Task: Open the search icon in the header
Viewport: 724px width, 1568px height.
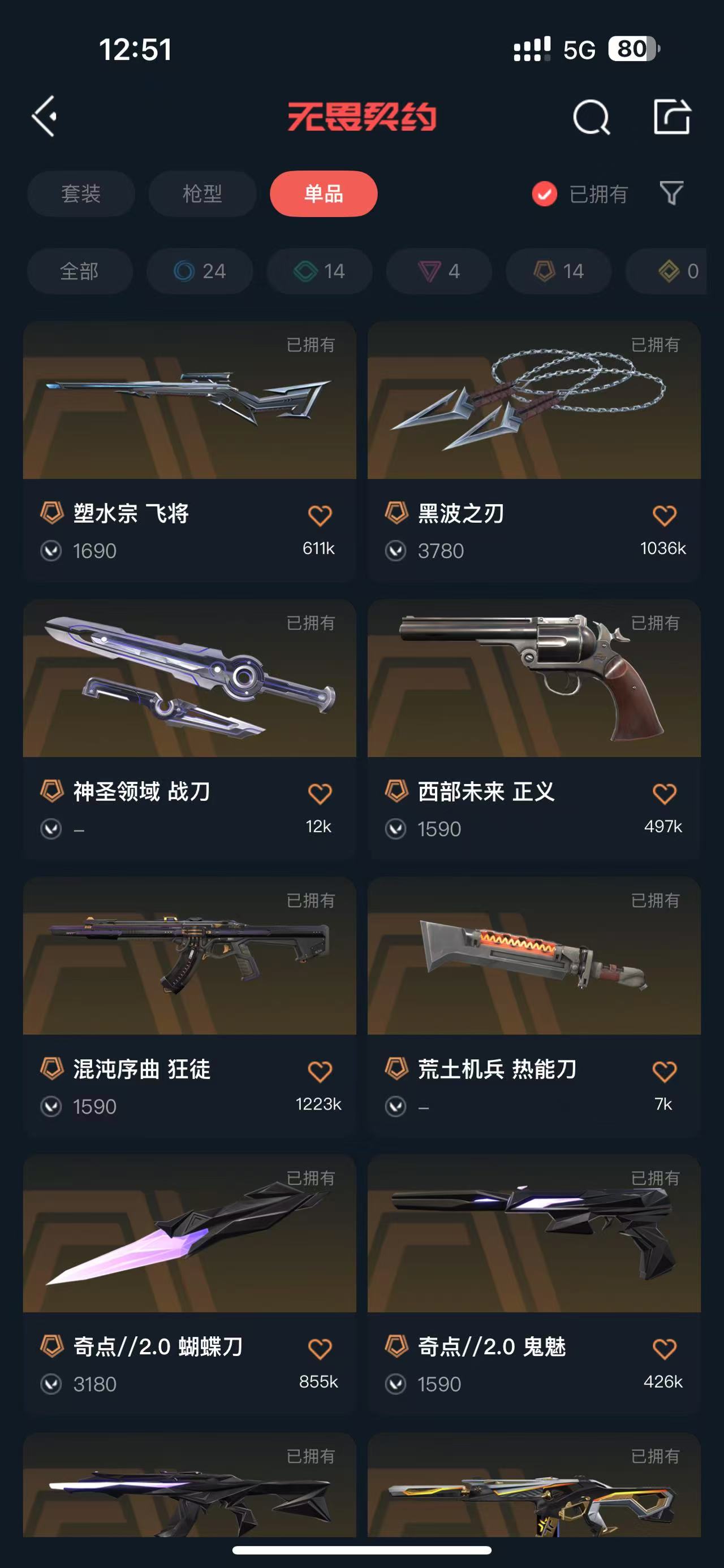Action: click(591, 116)
